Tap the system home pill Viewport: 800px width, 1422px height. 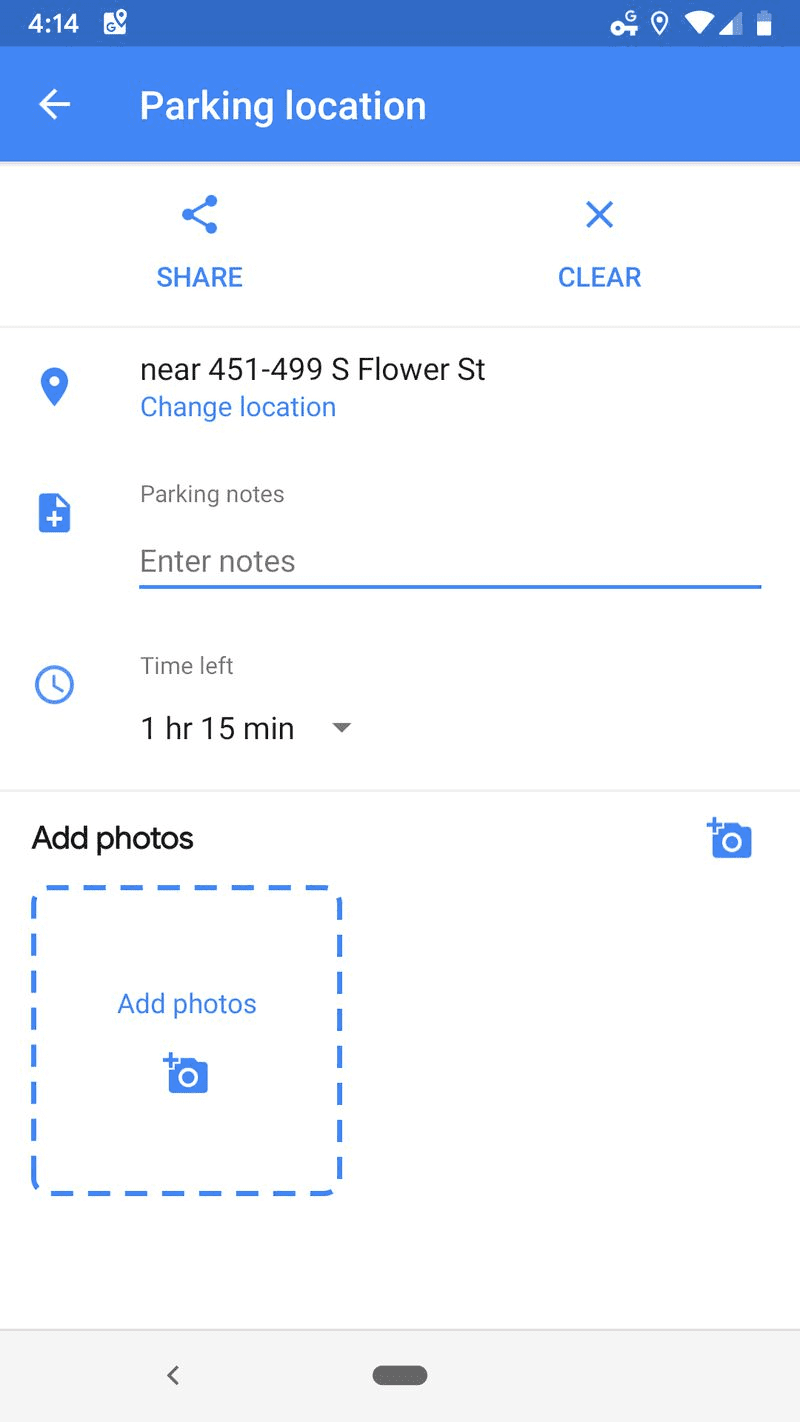pos(400,1375)
